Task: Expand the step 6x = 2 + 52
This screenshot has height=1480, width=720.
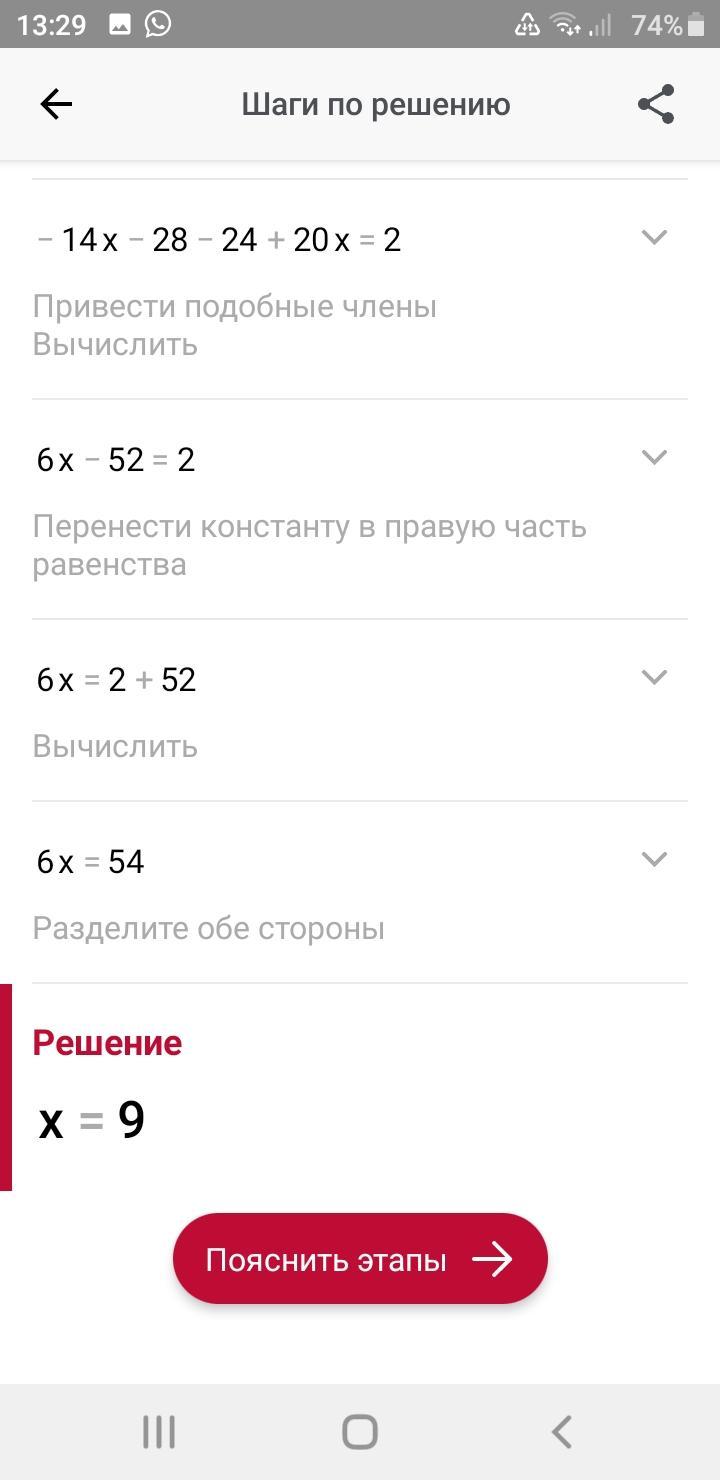Action: (654, 677)
